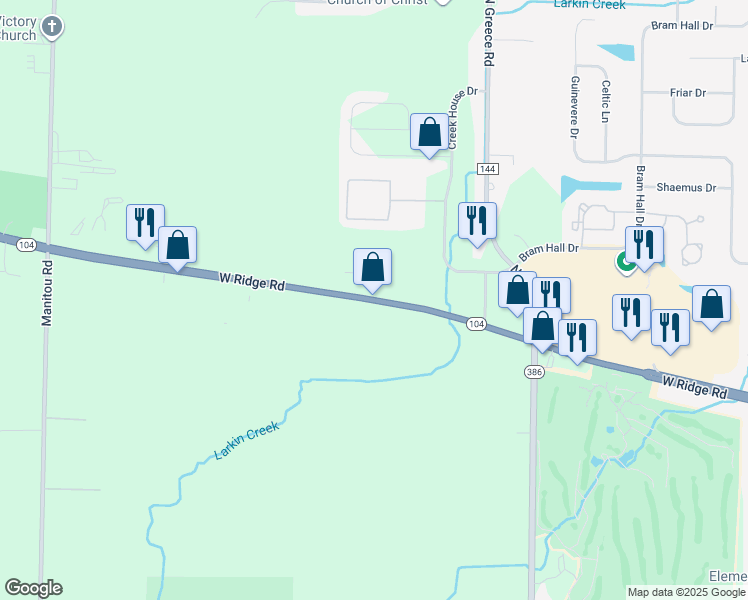Open the shopping marker beside Creek House Dr
748x600 pixels.
click(429, 132)
